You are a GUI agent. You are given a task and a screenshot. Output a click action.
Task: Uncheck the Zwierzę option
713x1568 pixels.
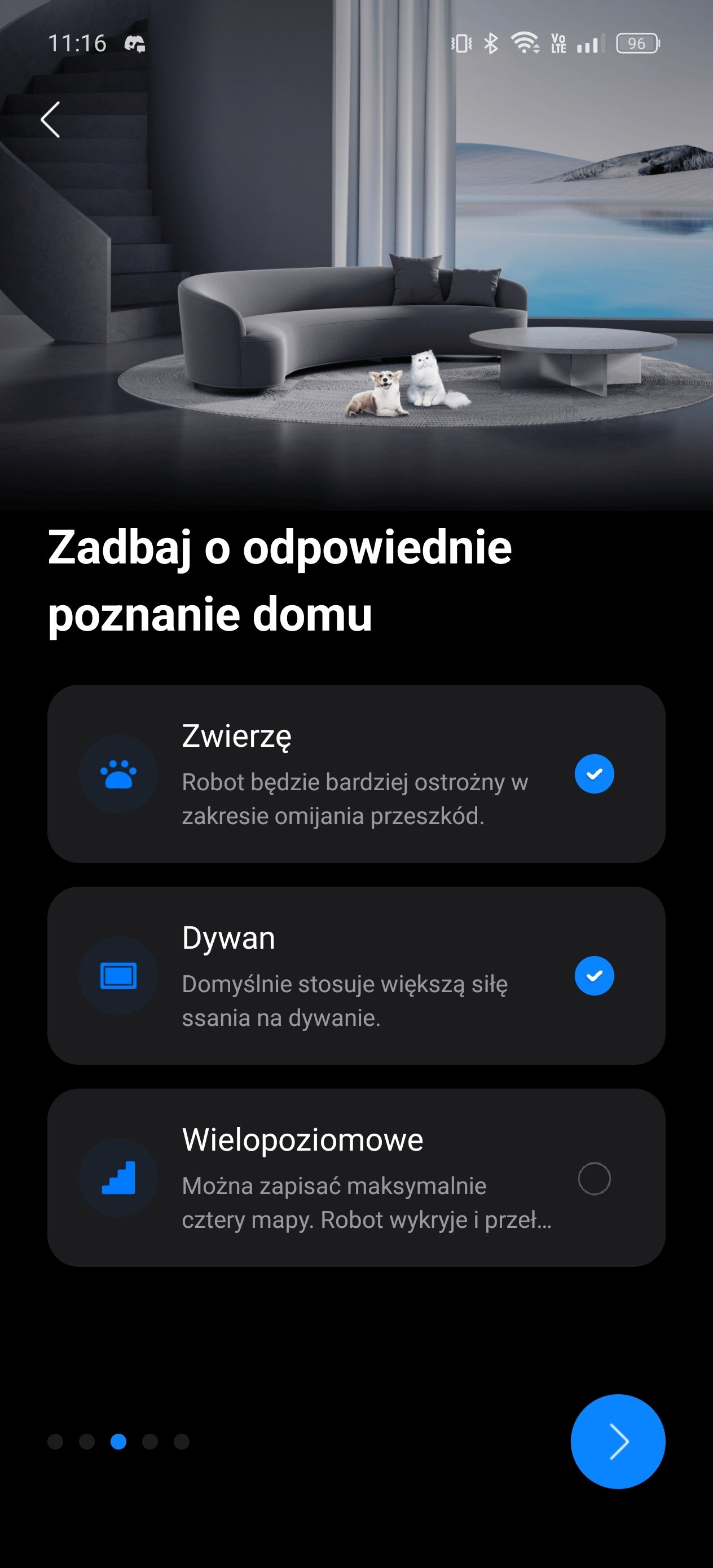pos(593,774)
